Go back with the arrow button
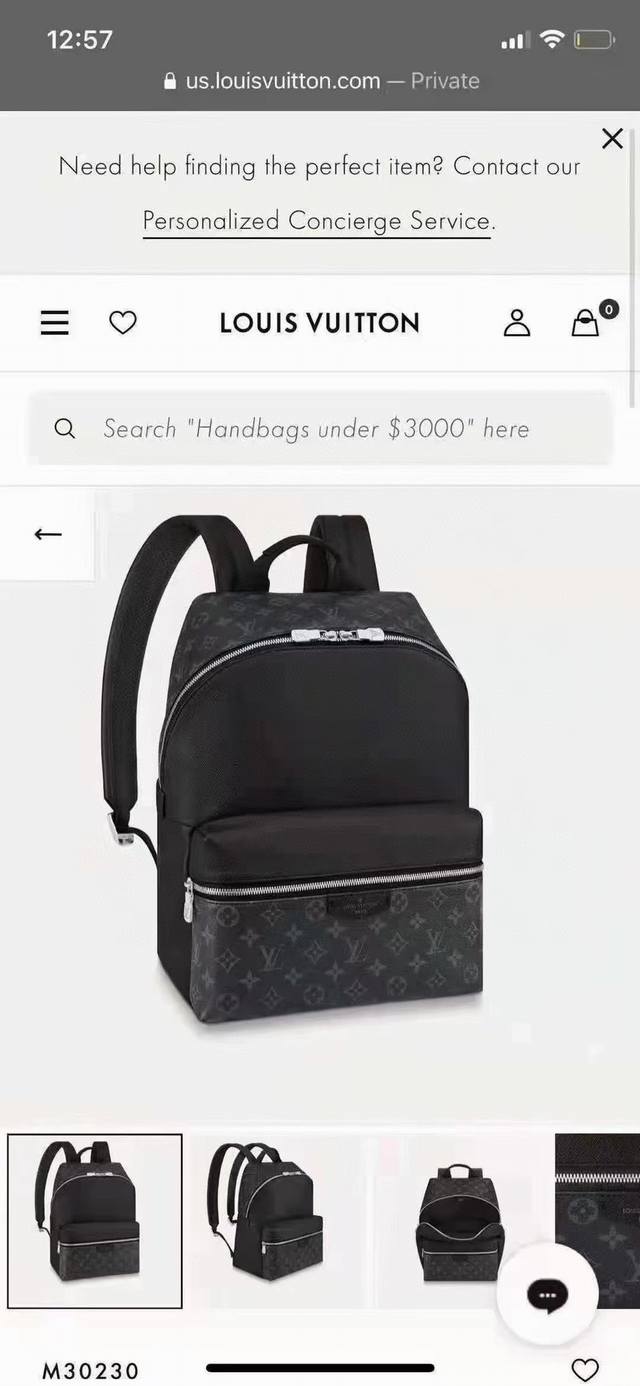 (x=47, y=534)
